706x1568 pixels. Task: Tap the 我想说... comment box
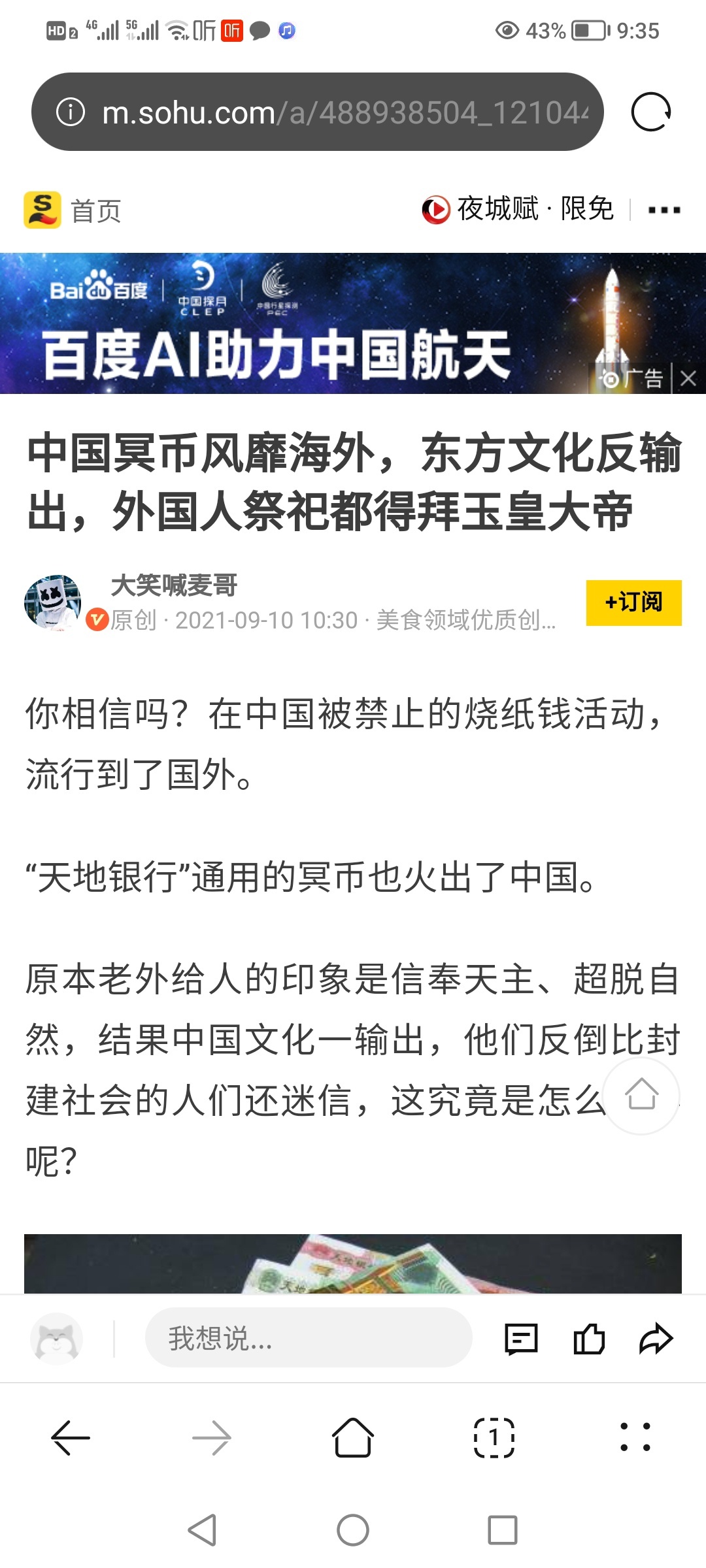tap(308, 1338)
